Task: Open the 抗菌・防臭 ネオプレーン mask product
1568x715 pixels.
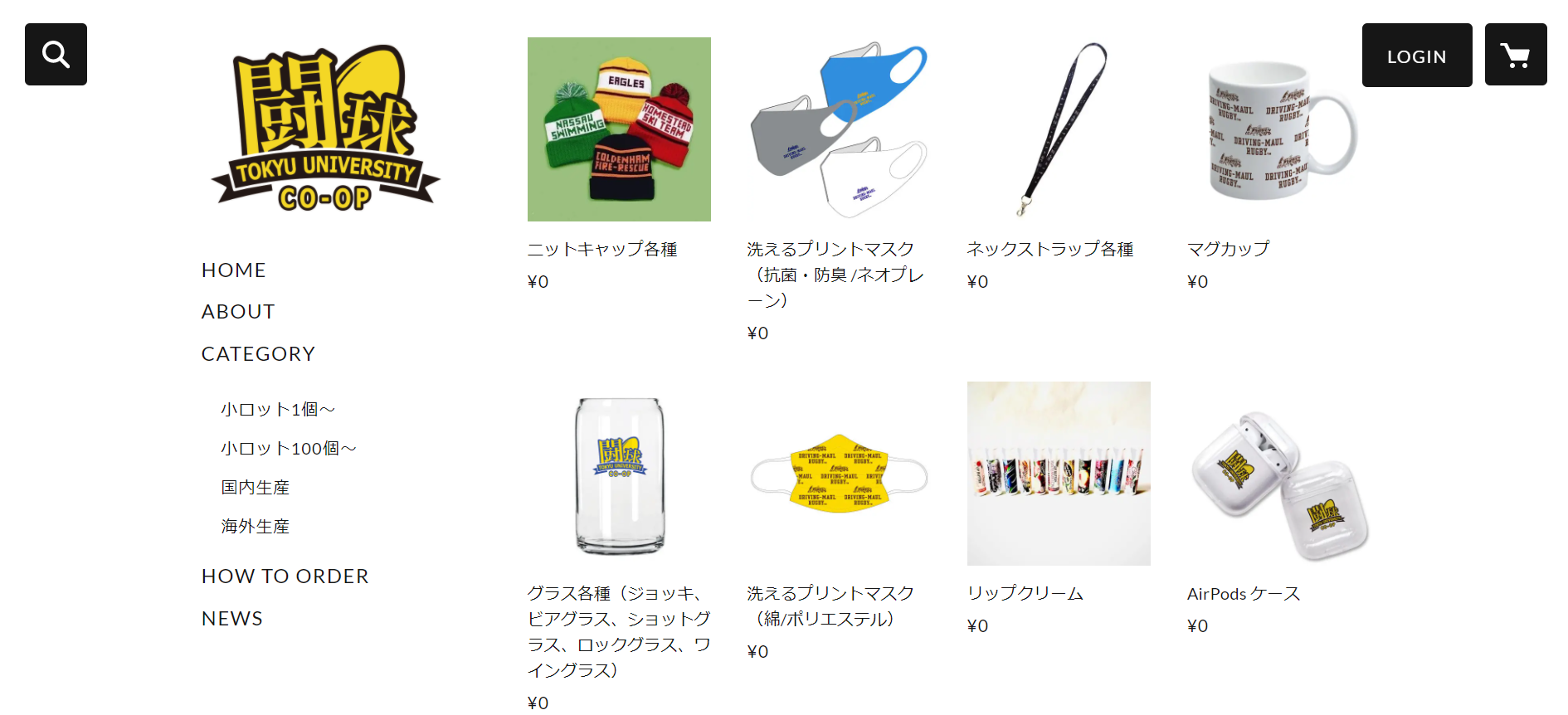Action: (839, 129)
